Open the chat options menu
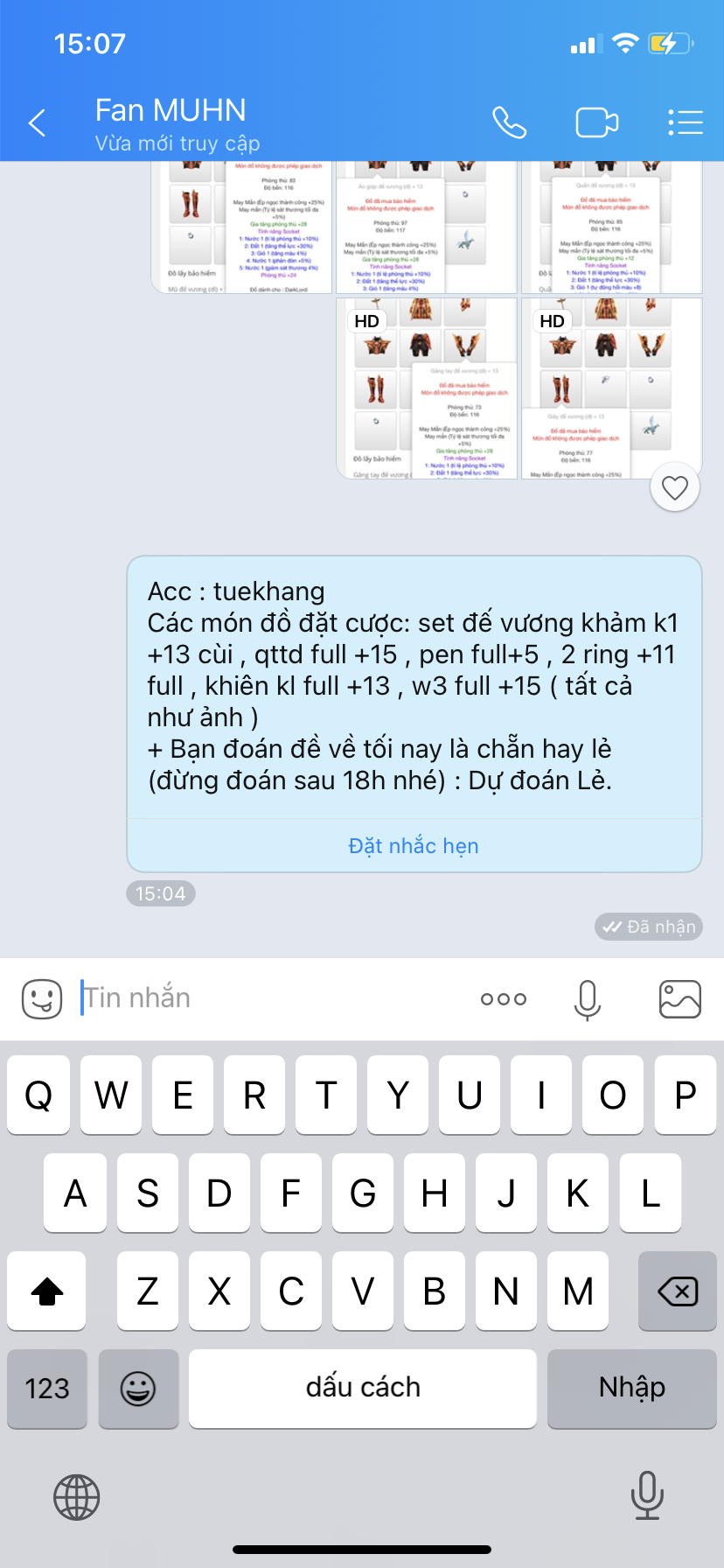724x1568 pixels. [x=686, y=122]
